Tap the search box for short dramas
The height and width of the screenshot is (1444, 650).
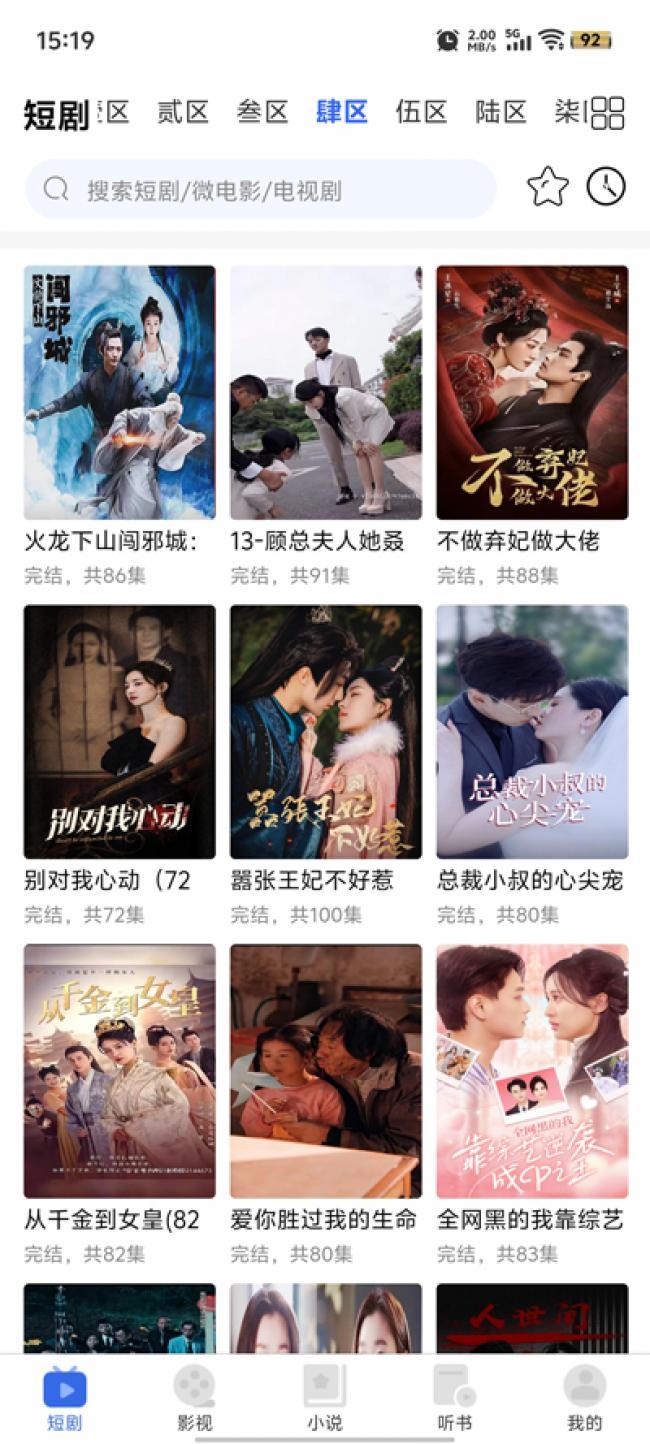tap(260, 189)
